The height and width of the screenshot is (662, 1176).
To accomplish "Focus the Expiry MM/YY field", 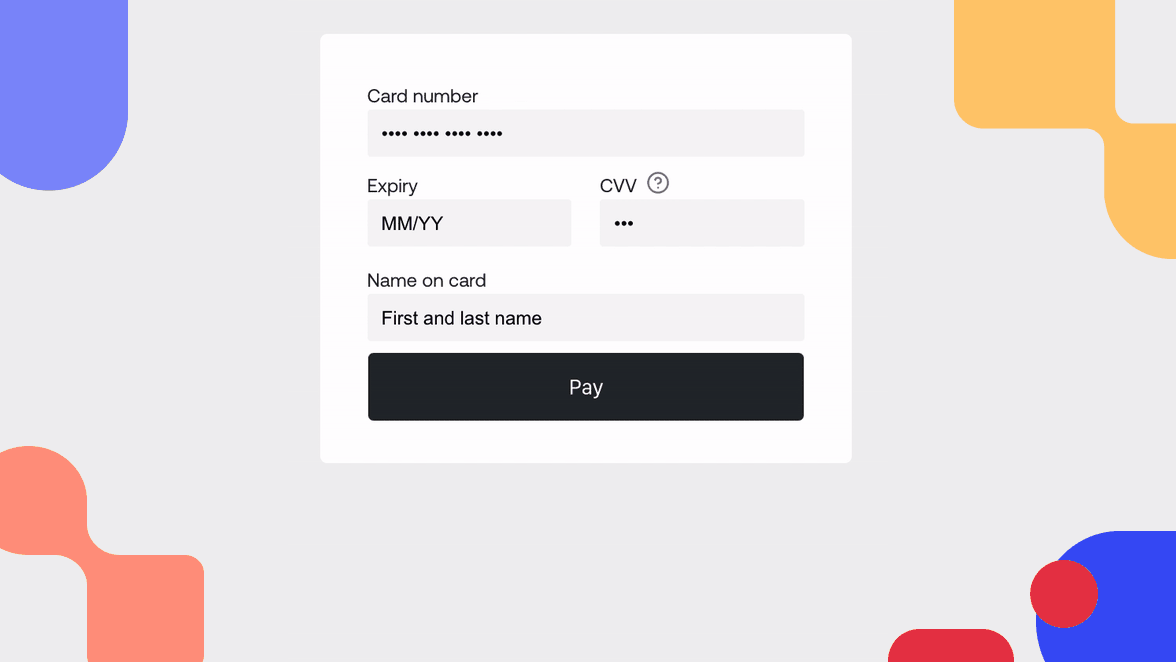I will pos(469,223).
